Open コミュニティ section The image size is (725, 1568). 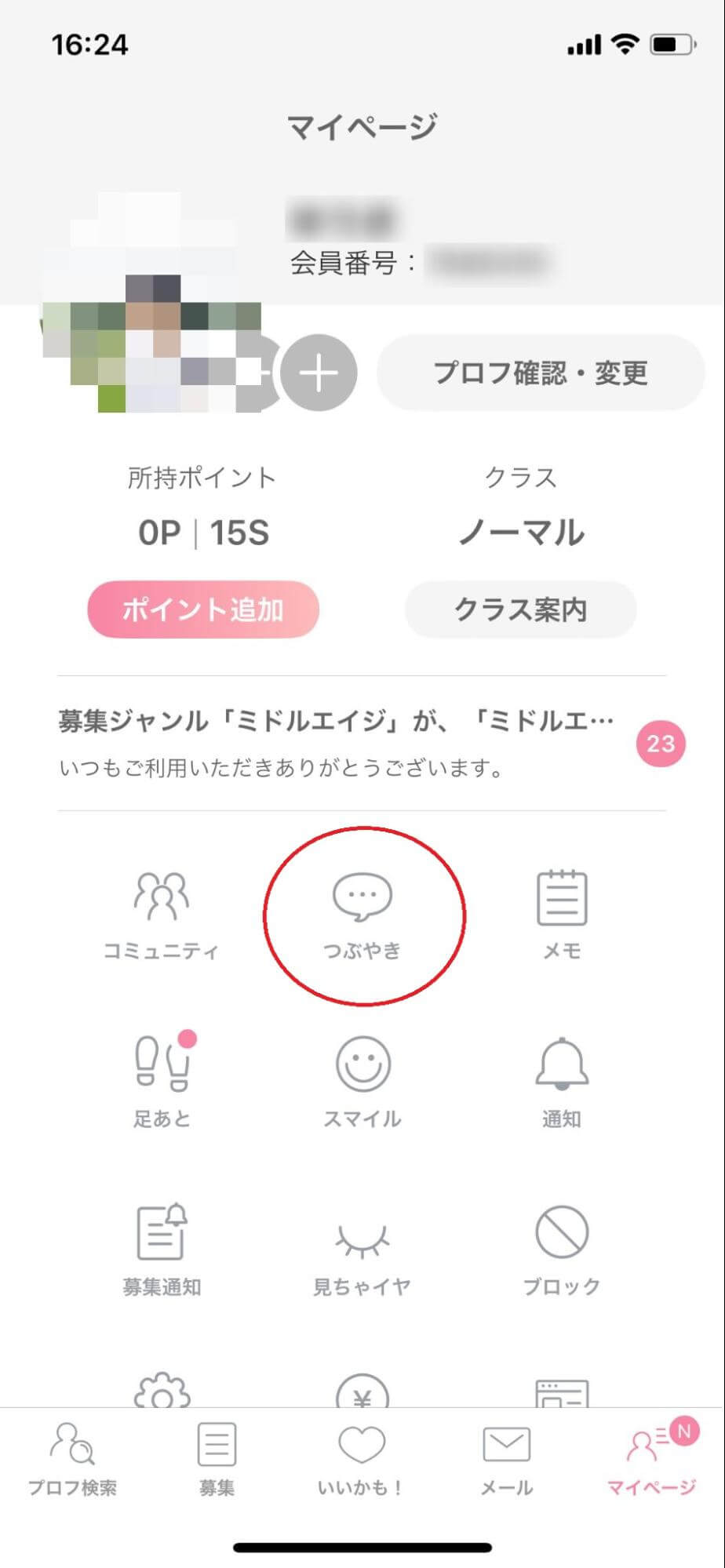162,915
